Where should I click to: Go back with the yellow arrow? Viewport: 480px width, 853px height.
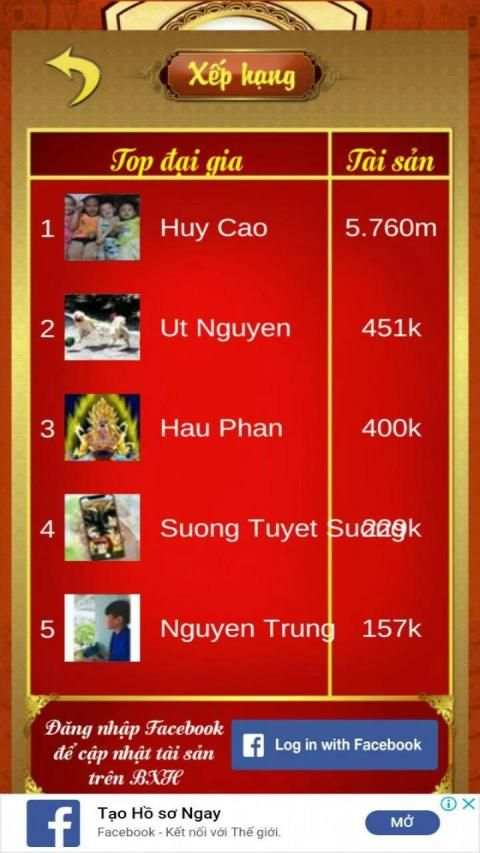(x=73, y=77)
